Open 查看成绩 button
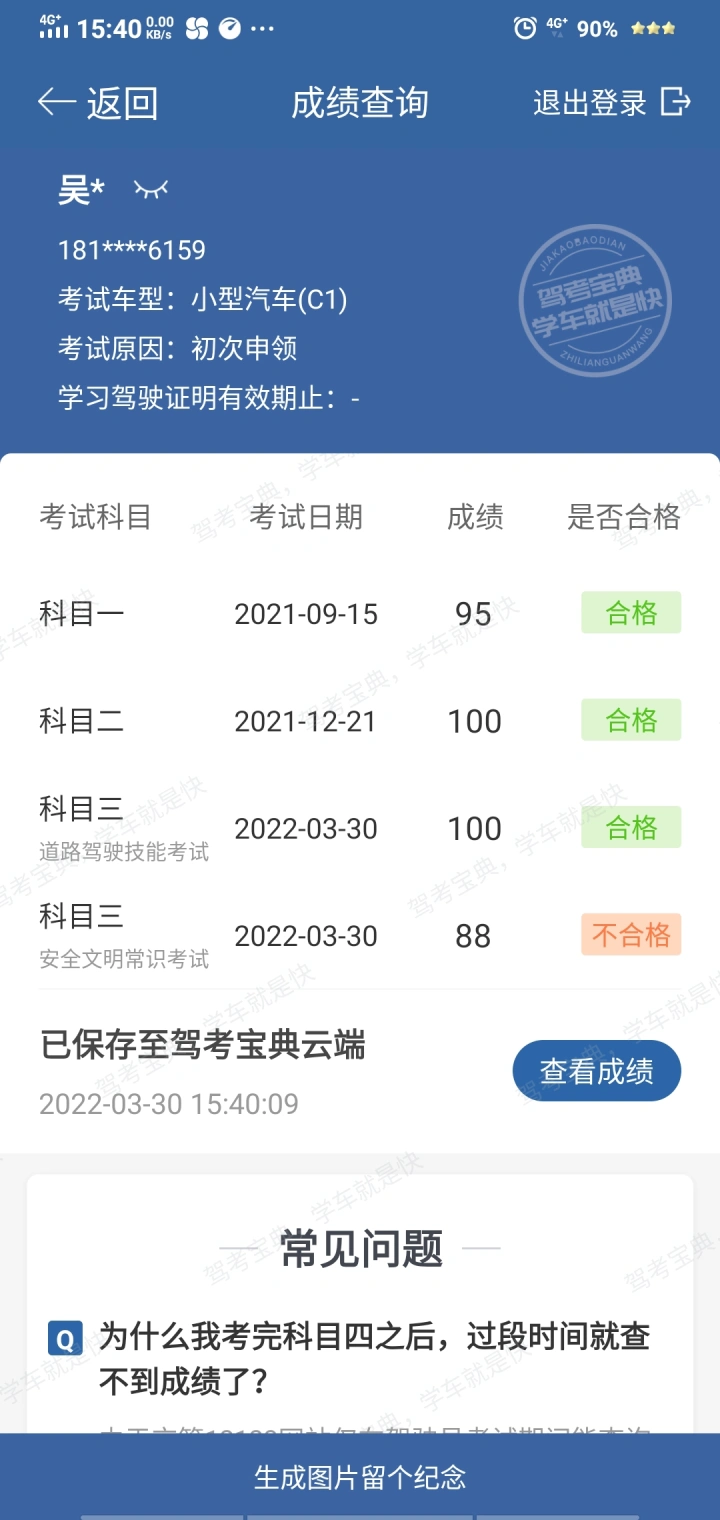This screenshot has height=1520, width=720. point(597,1071)
